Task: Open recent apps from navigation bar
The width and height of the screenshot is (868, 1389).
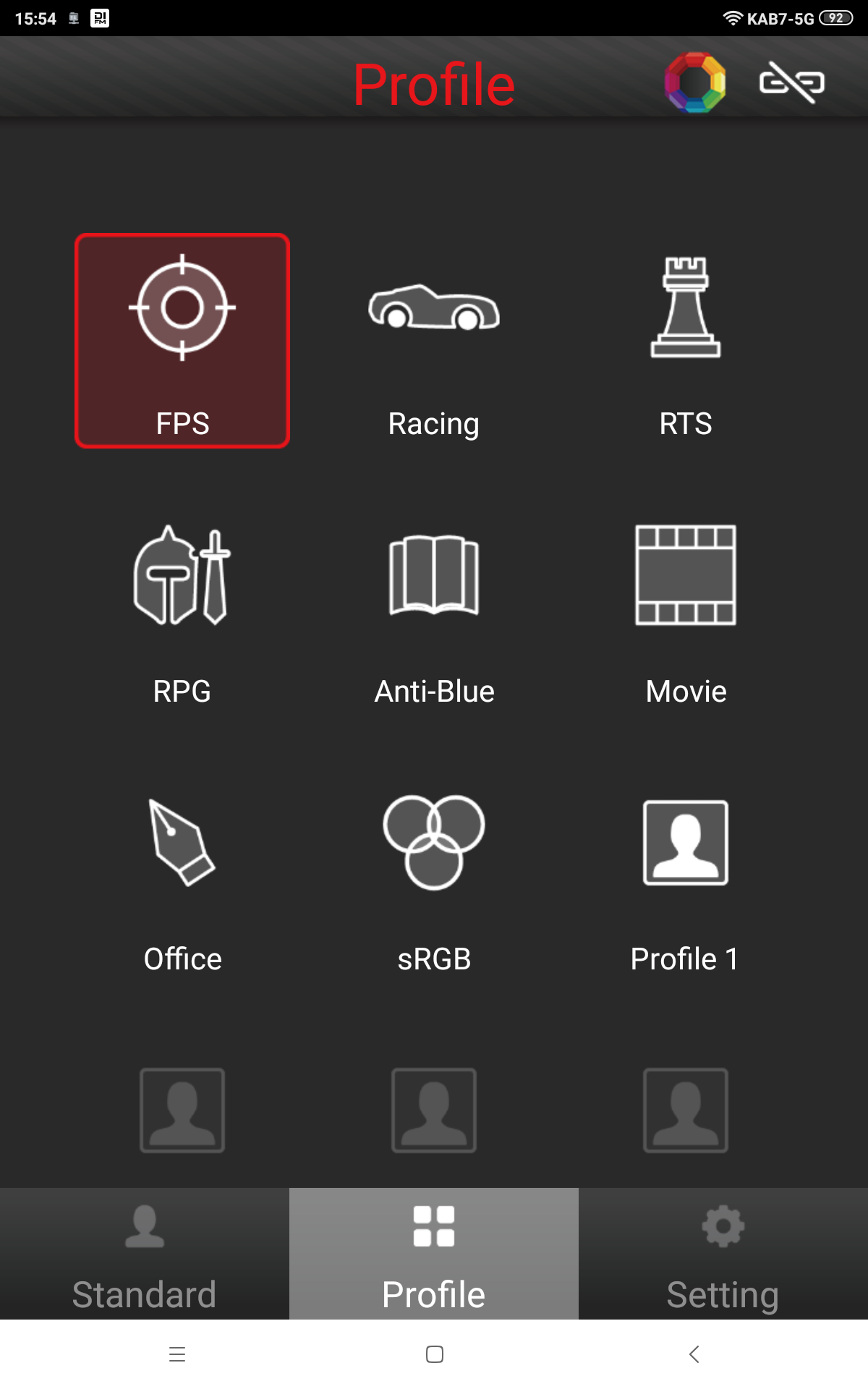Action: pos(177,1354)
